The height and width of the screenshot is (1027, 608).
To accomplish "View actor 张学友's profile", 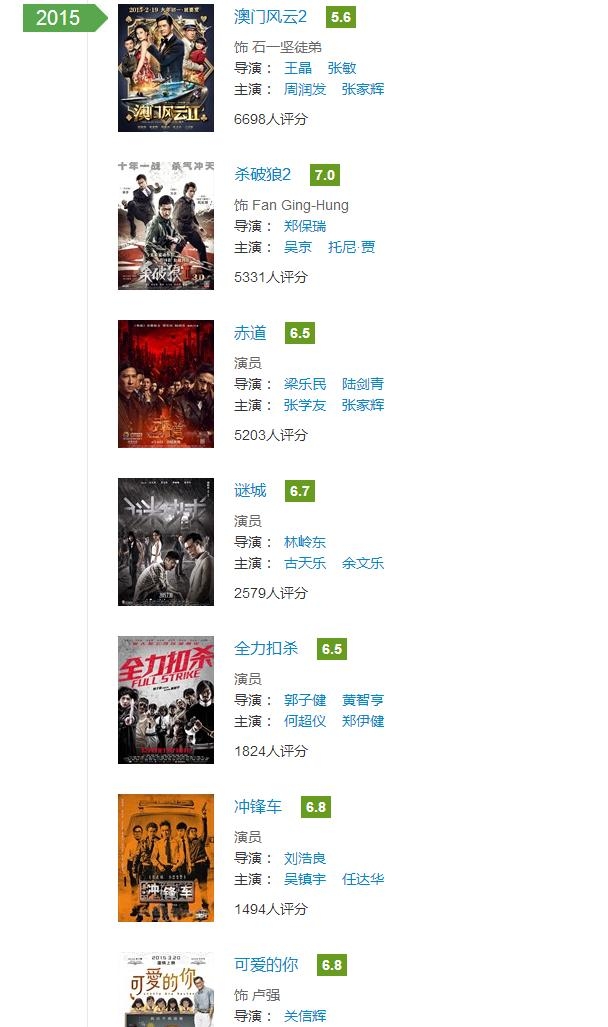I will tap(305, 405).
